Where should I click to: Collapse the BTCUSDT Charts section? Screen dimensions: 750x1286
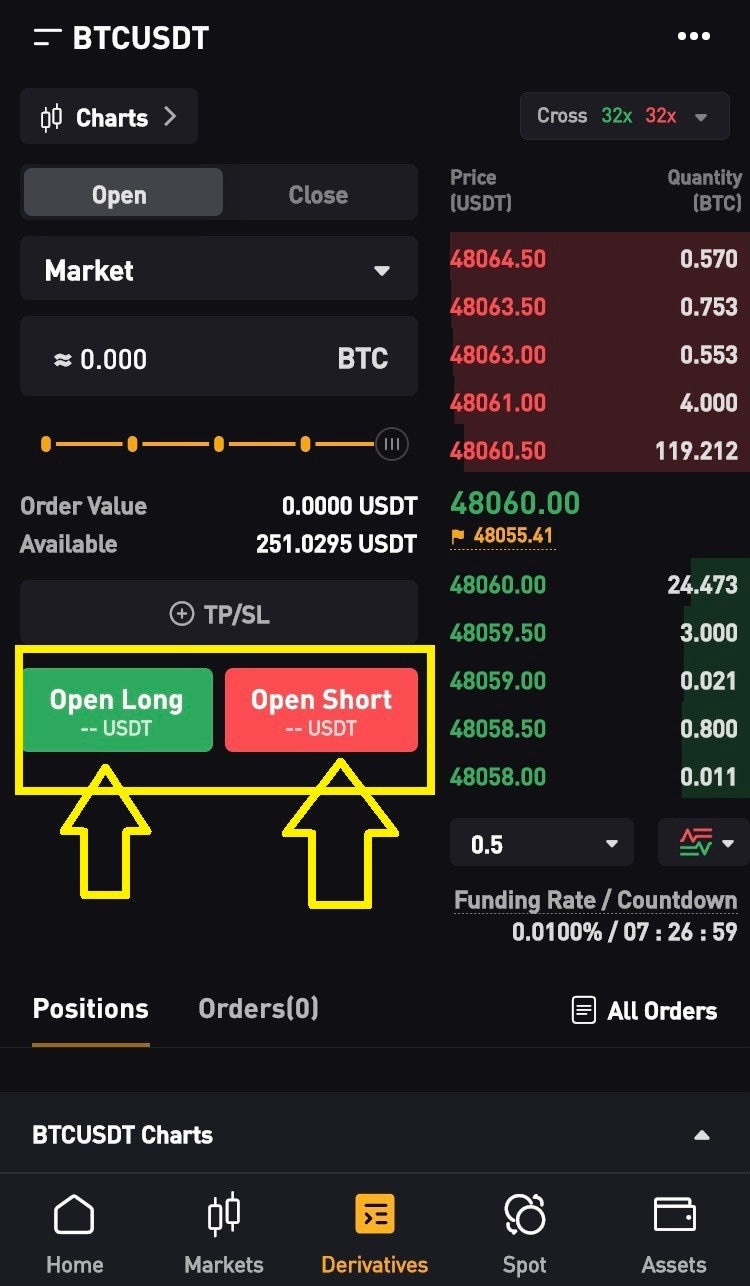[x=702, y=1135]
